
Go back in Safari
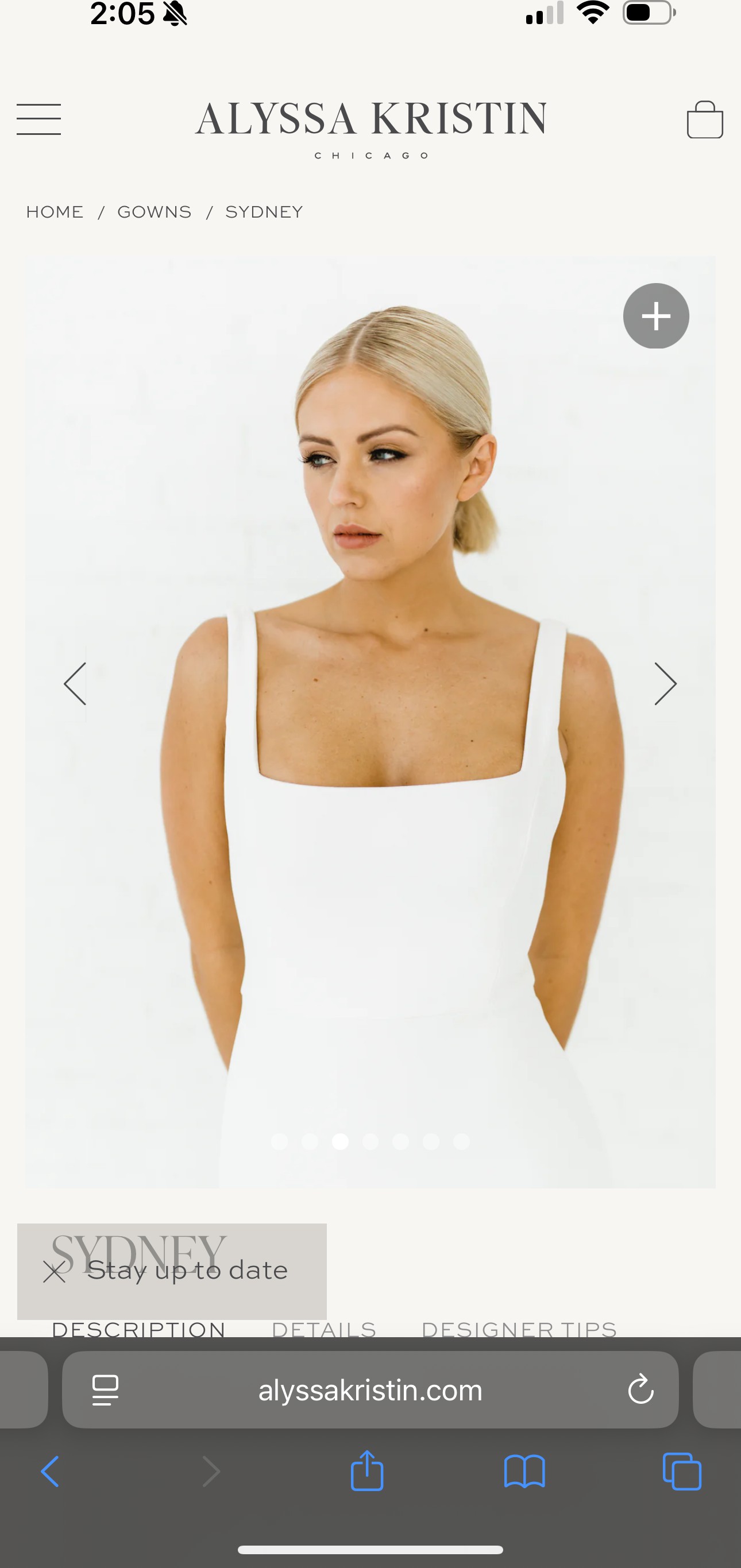click(50, 1472)
